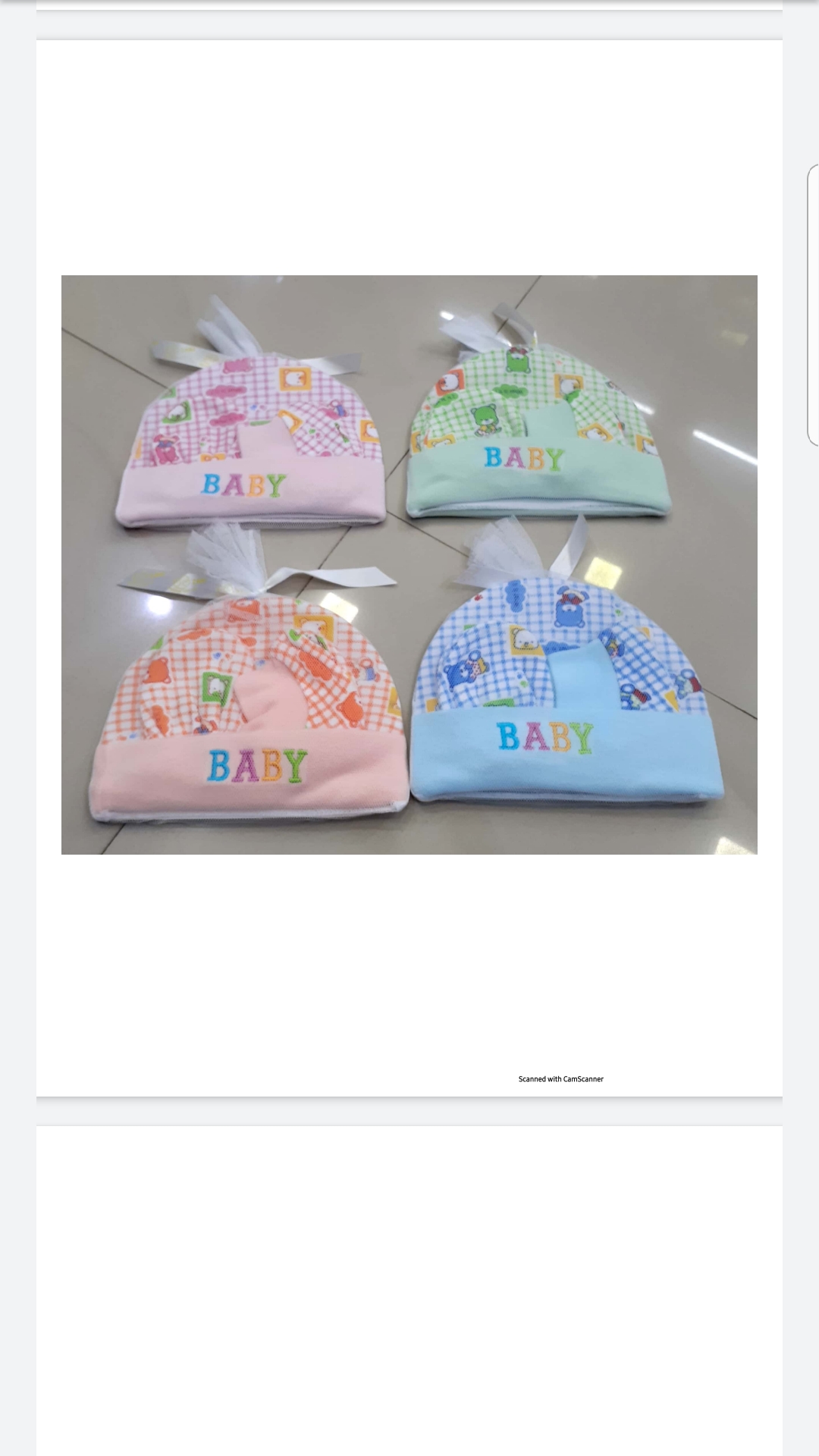The width and height of the screenshot is (819, 1456).
Task: Open the edge panel handle
Action: click(x=813, y=303)
